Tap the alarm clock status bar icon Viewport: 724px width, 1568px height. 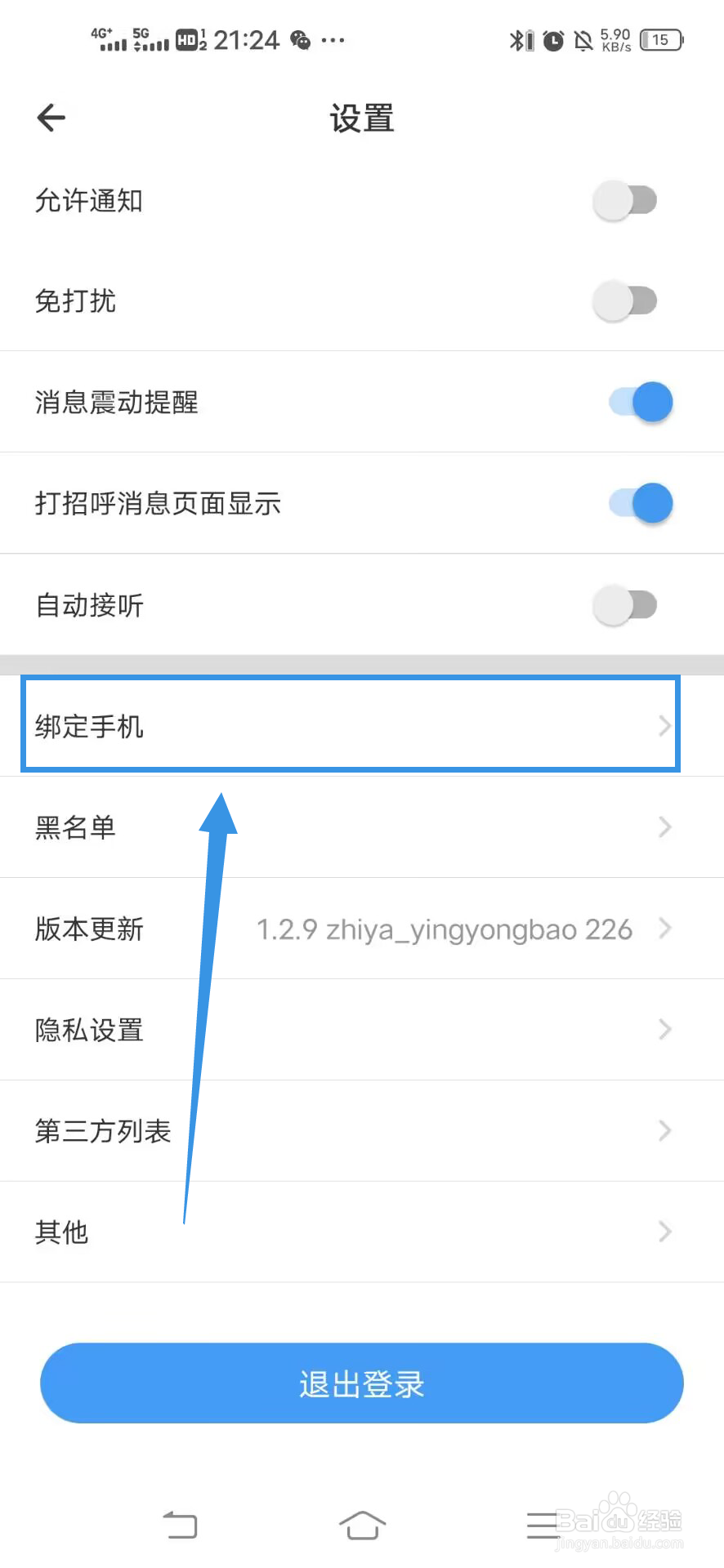(x=552, y=40)
